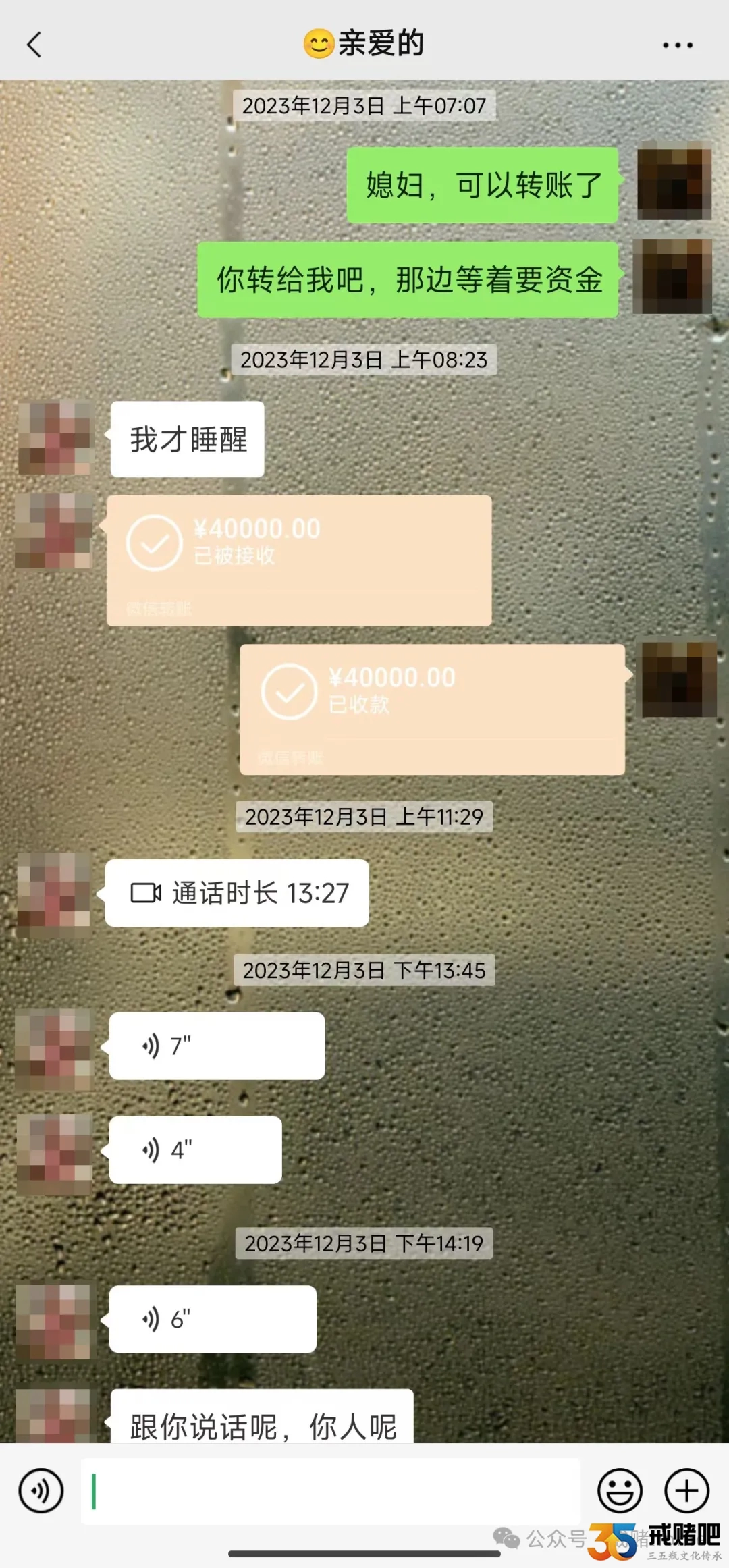Open the avatar beside 我才睡醒

(x=55, y=438)
